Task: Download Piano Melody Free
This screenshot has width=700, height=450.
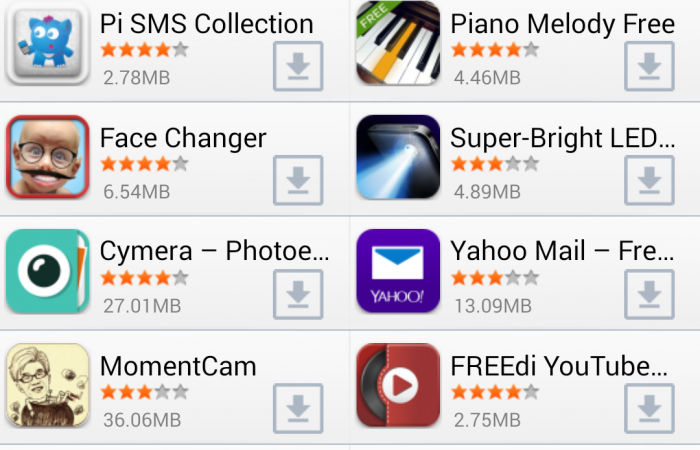Action: click(x=650, y=66)
